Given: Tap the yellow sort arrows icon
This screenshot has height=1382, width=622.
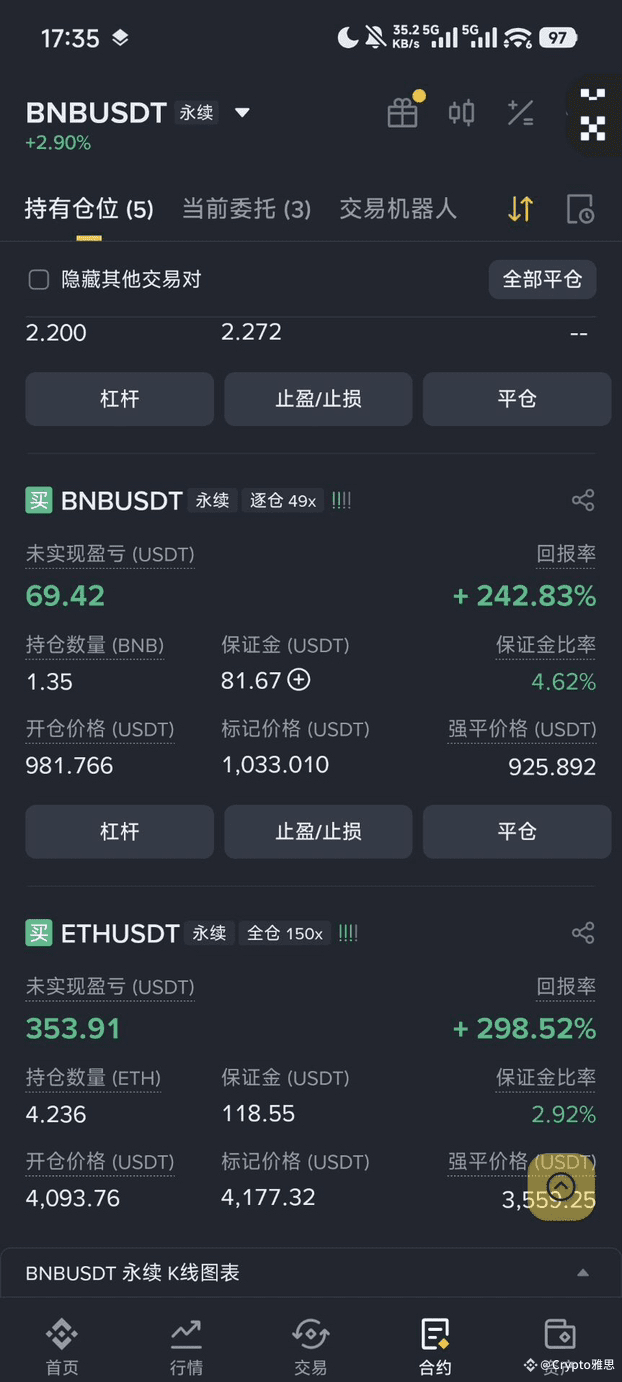Looking at the screenshot, I should pos(520,209).
